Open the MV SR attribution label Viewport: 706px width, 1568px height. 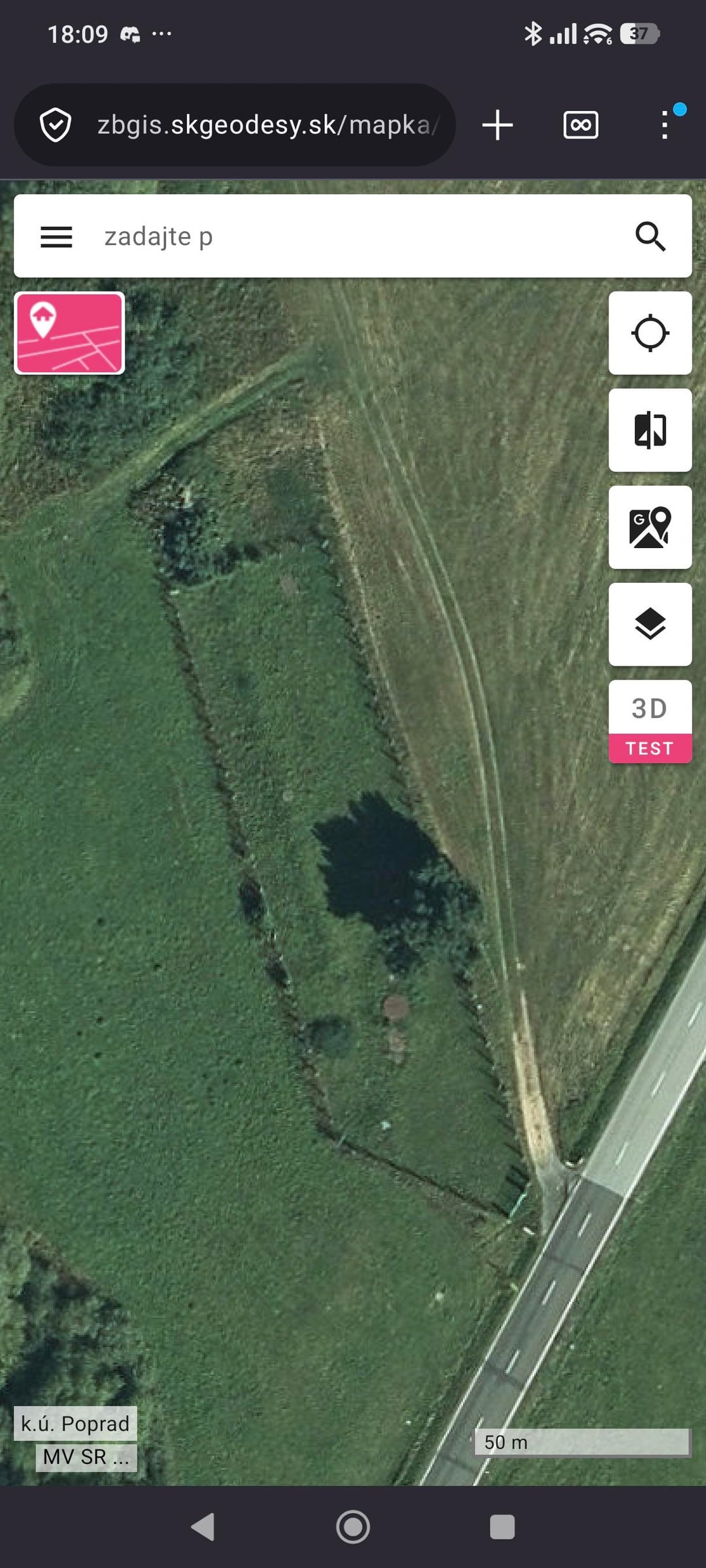(x=86, y=1457)
